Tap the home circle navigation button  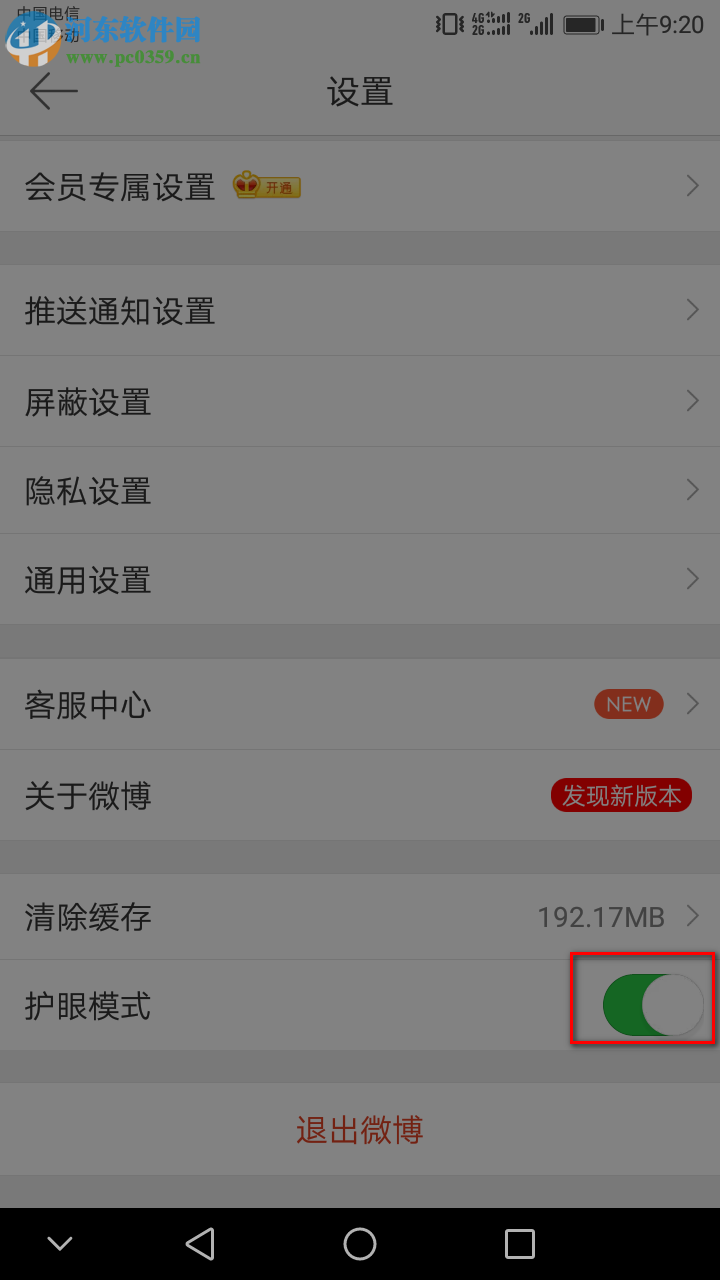[x=360, y=1243]
